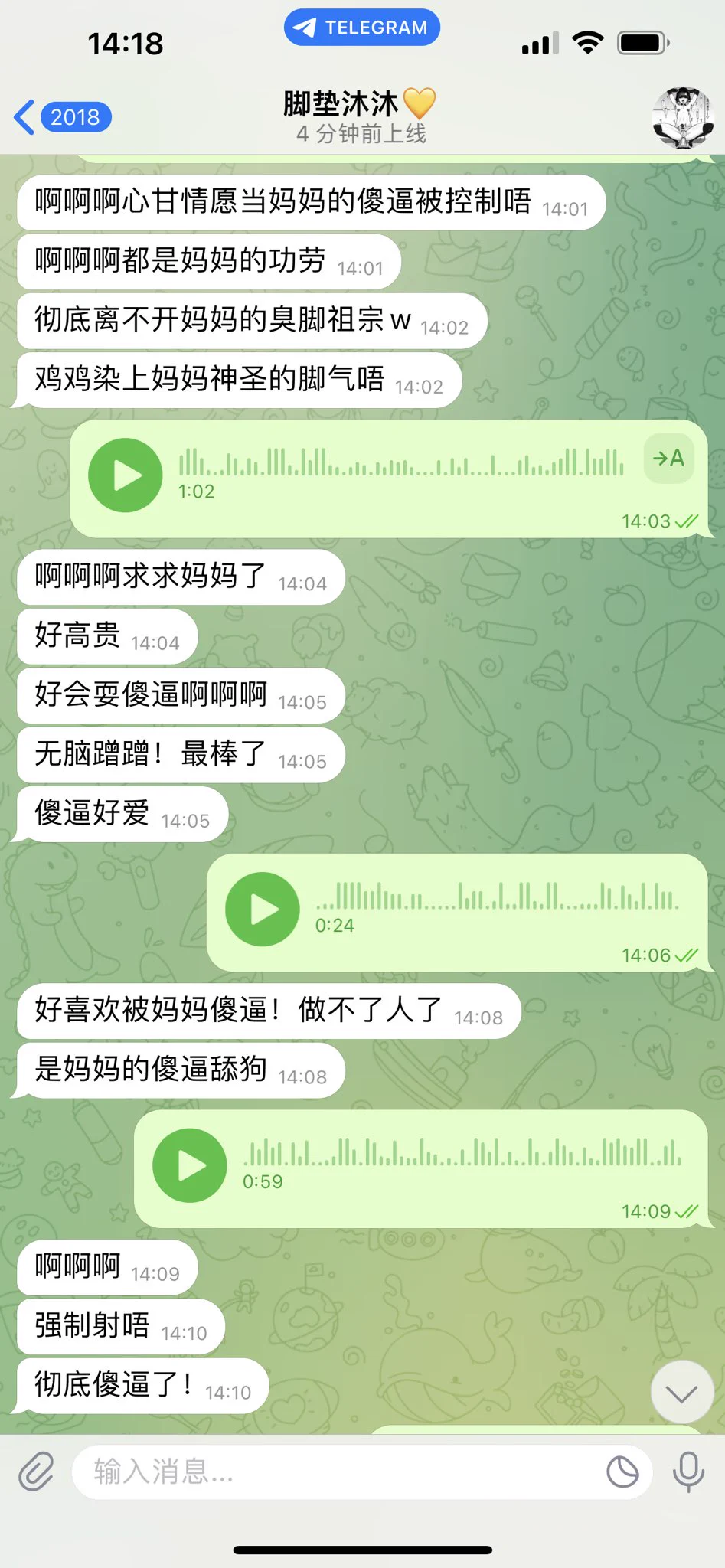The image size is (725, 1568).
Task: Open the attachment paperclip menu
Action: (x=36, y=1472)
